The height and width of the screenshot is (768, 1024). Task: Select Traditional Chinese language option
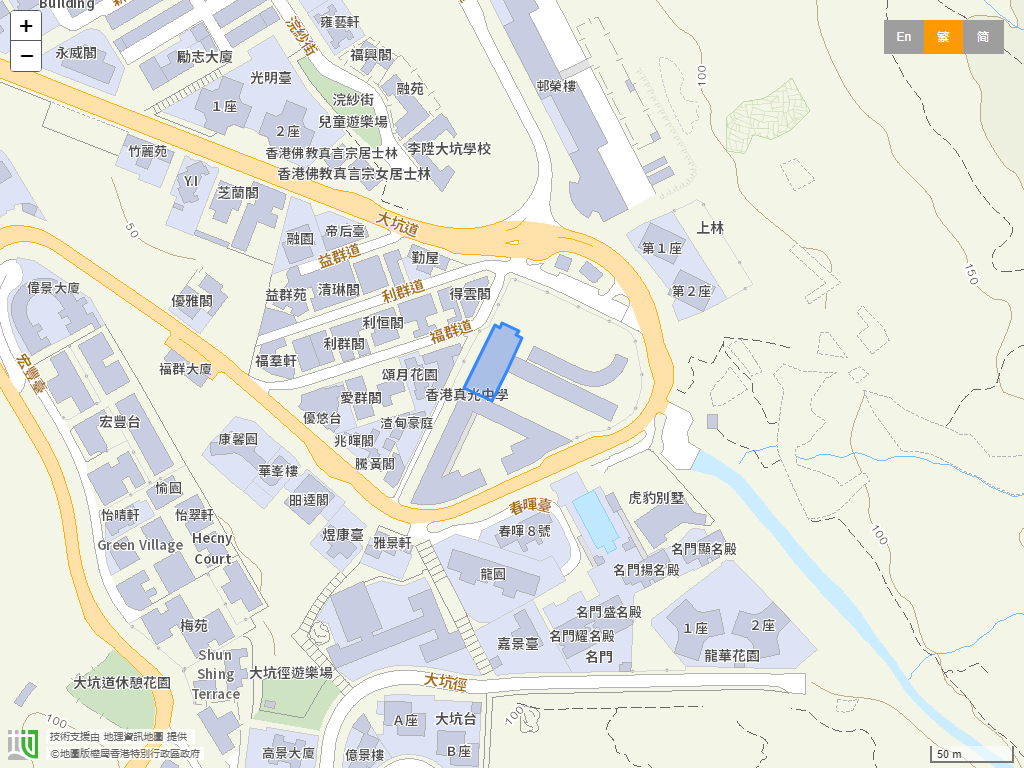[943, 37]
